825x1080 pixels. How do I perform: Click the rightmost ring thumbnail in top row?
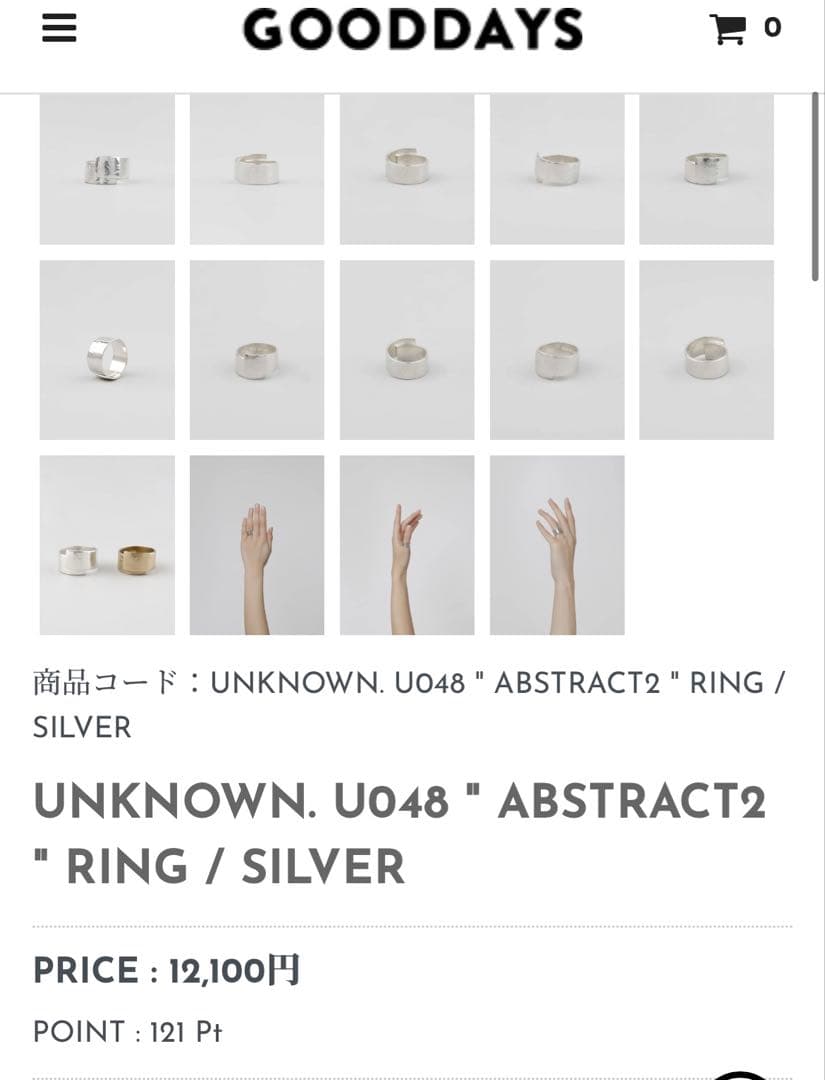[x=707, y=167]
